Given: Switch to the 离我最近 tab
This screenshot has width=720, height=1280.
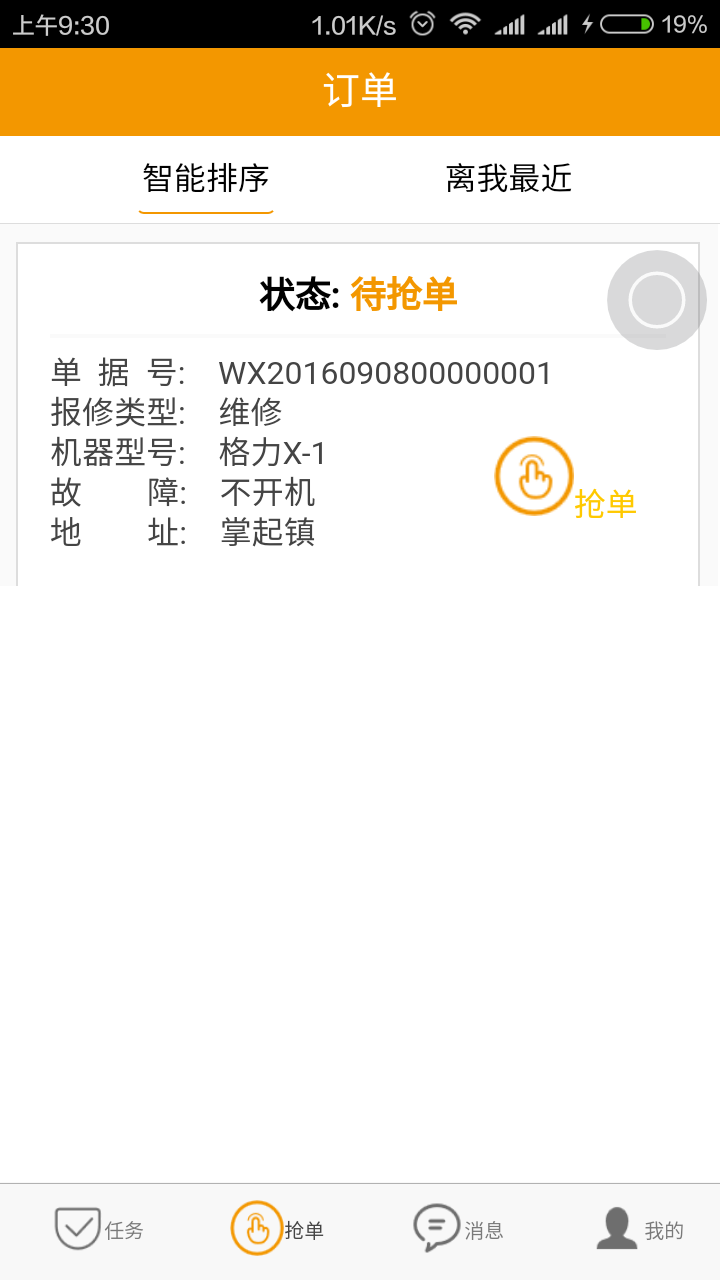Looking at the screenshot, I should (x=508, y=180).
